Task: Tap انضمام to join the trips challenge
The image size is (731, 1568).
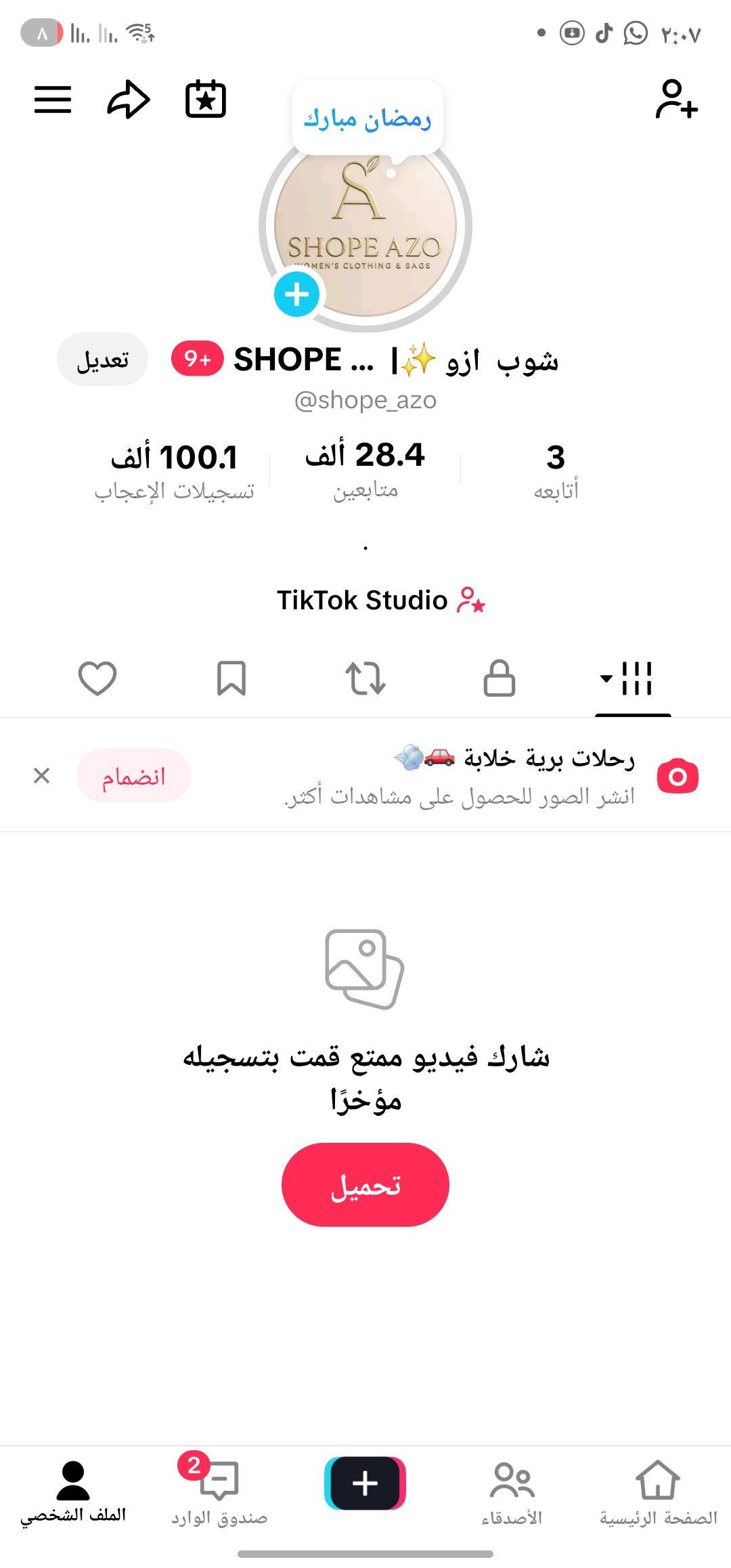Action: pyautogui.click(x=133, y=776)
